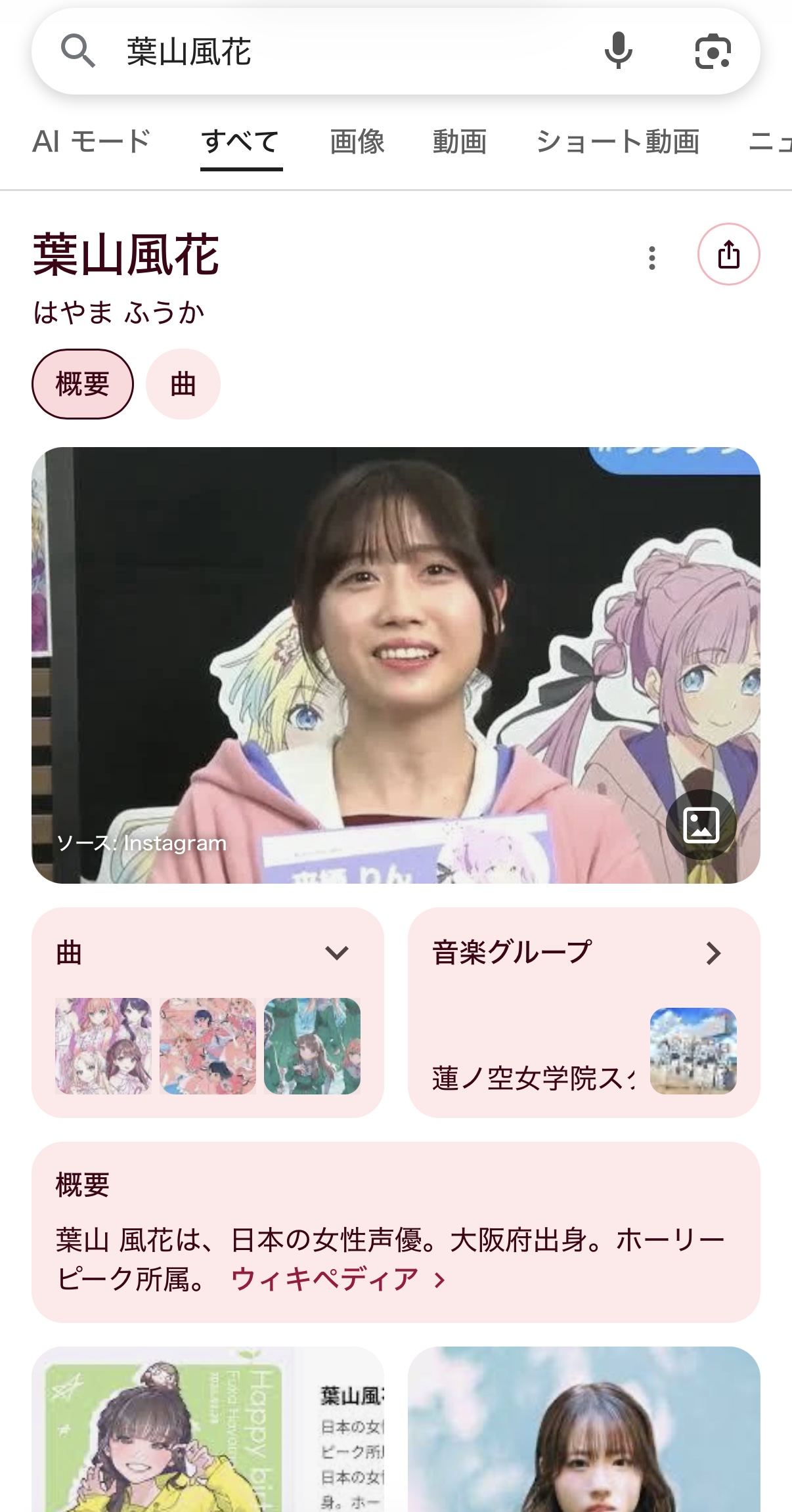Image resolution: width=792 pixels, height=1512 pixels.
Task: Switch to the 画像 tab
Action: [x=357, y=142]
